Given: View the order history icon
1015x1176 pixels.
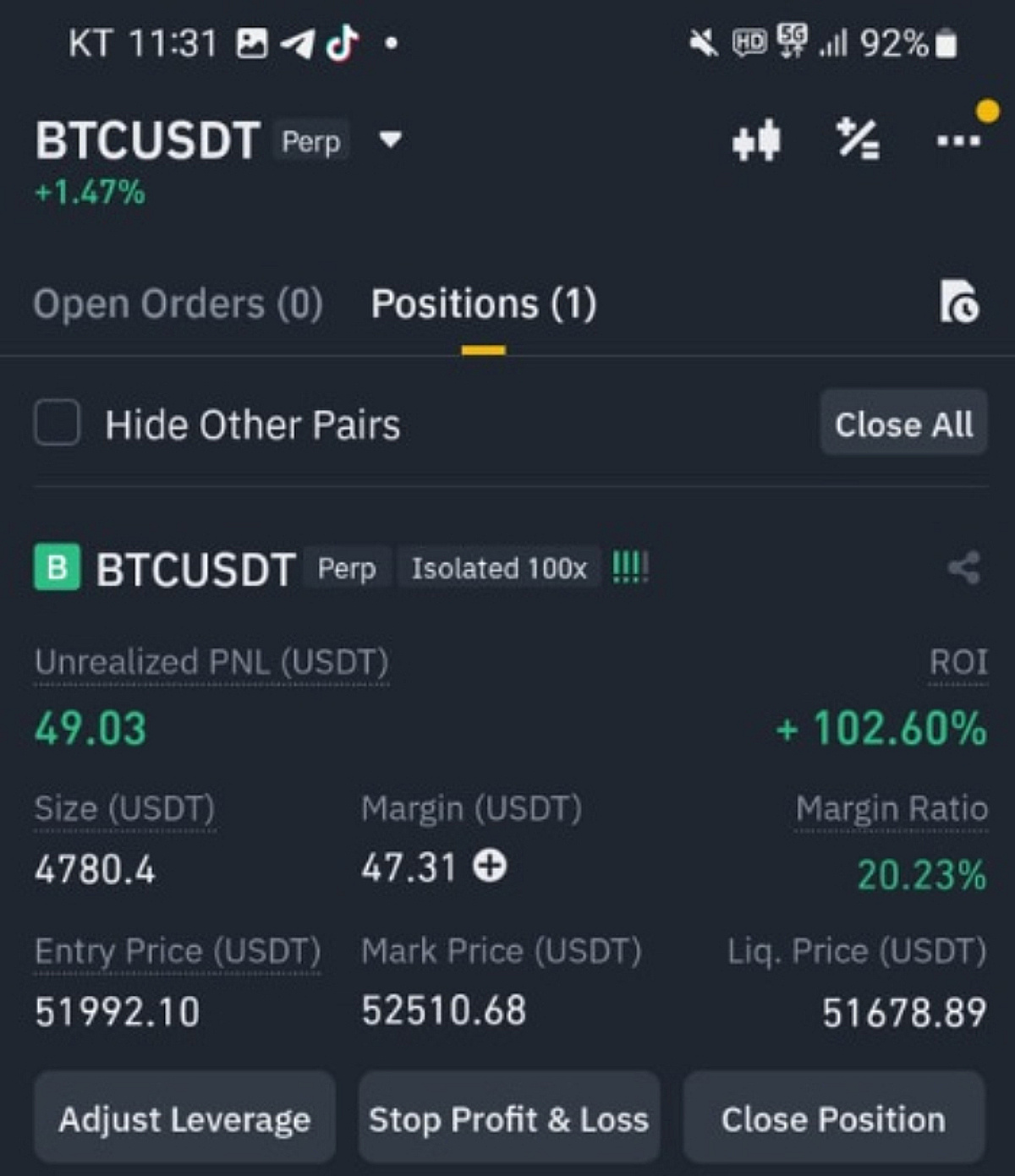Looking at the screenshot, I should coord(959,302).
